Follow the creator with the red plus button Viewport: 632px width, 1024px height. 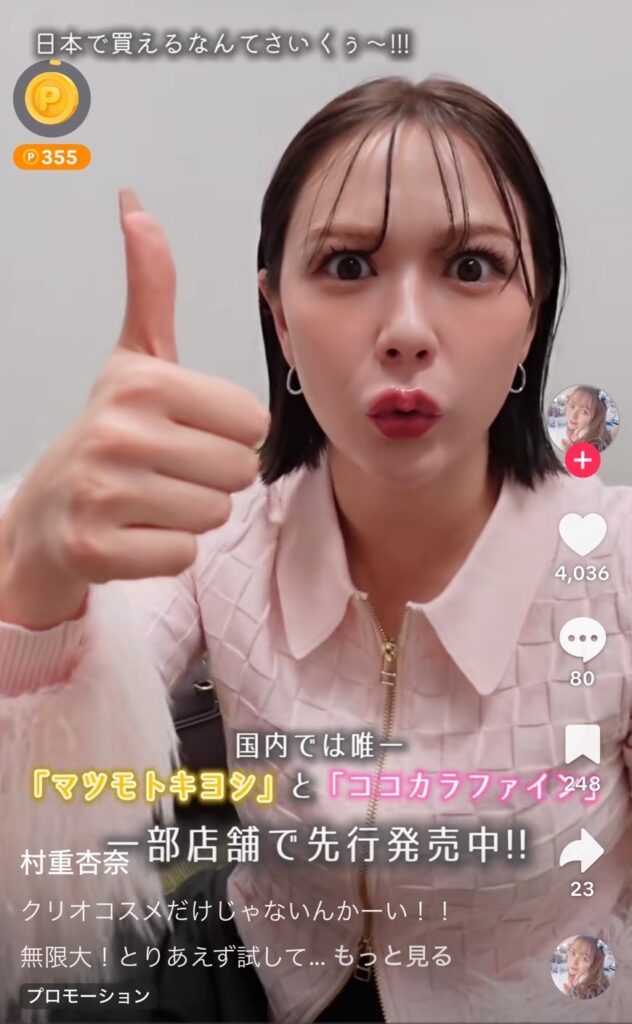pos(582,461)
